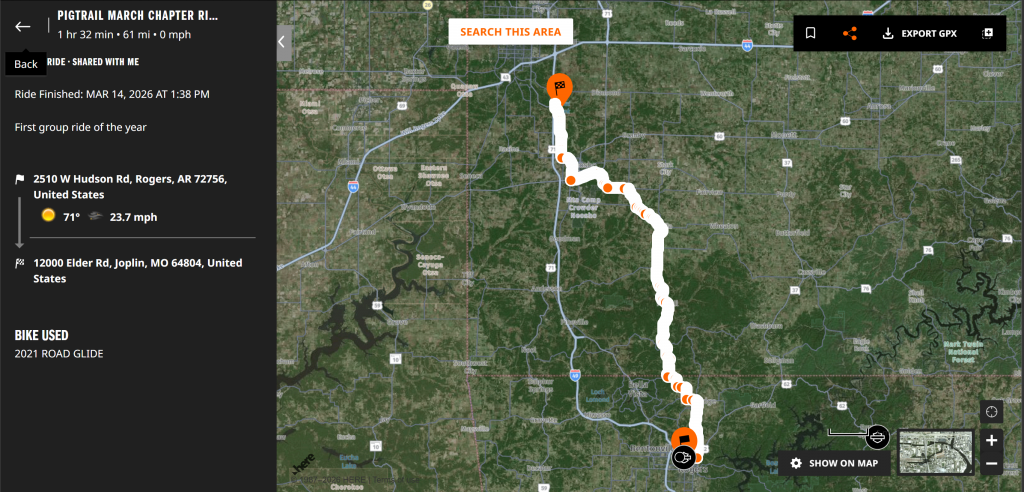Open the Show on Map settings
This screenshot has width=1024, height=492.
tap(834, 463)
